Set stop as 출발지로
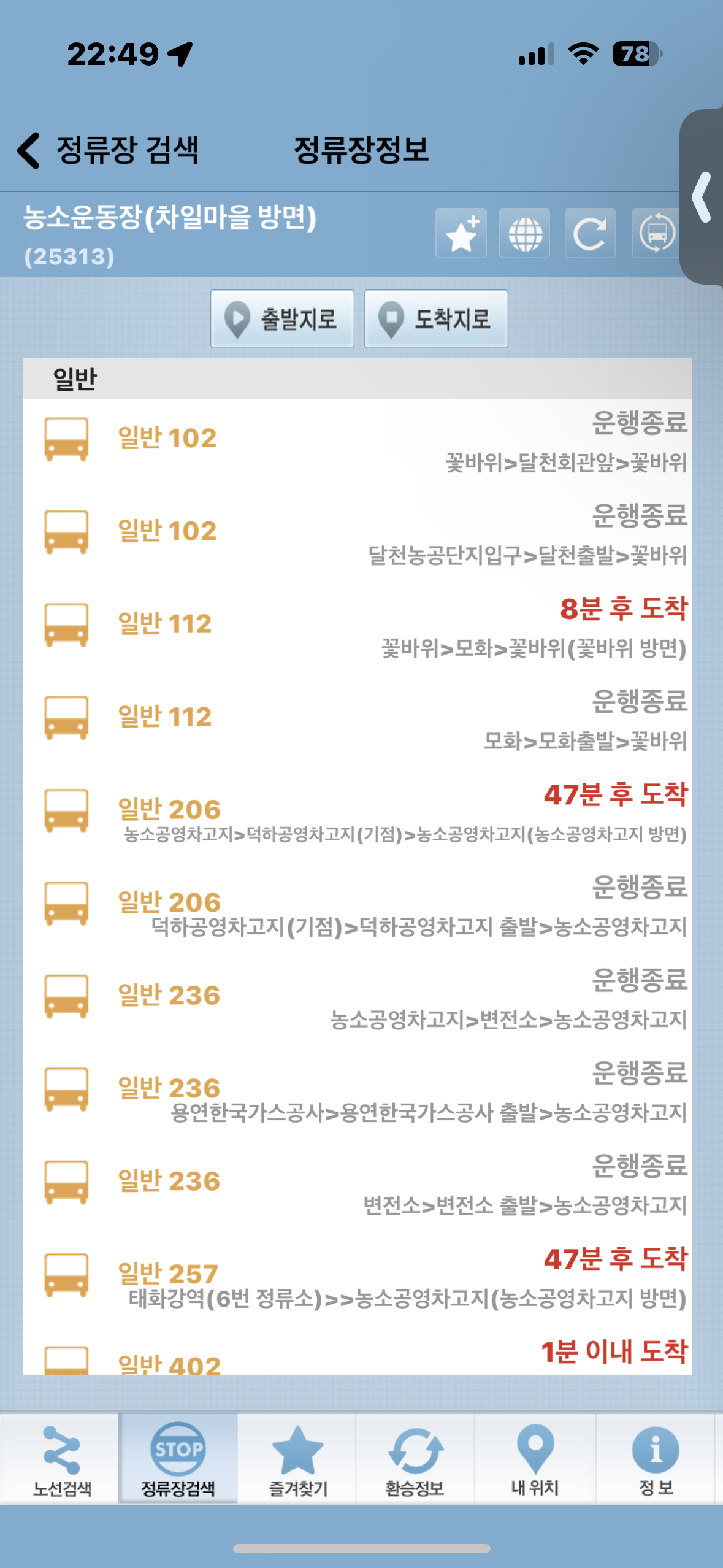 pyautogui.click(x=282, y=319)
